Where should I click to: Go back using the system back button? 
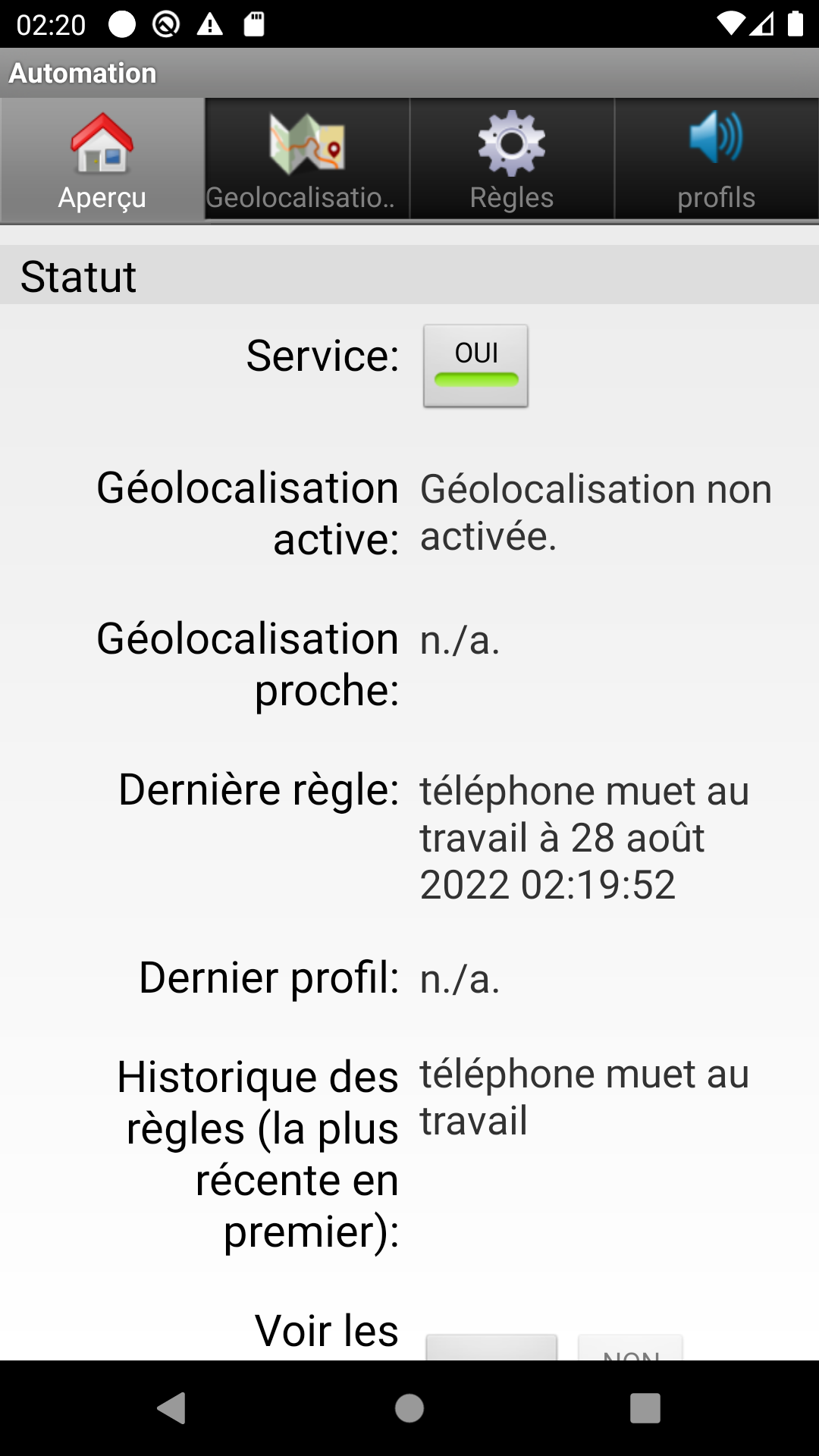click(172, 1408)
